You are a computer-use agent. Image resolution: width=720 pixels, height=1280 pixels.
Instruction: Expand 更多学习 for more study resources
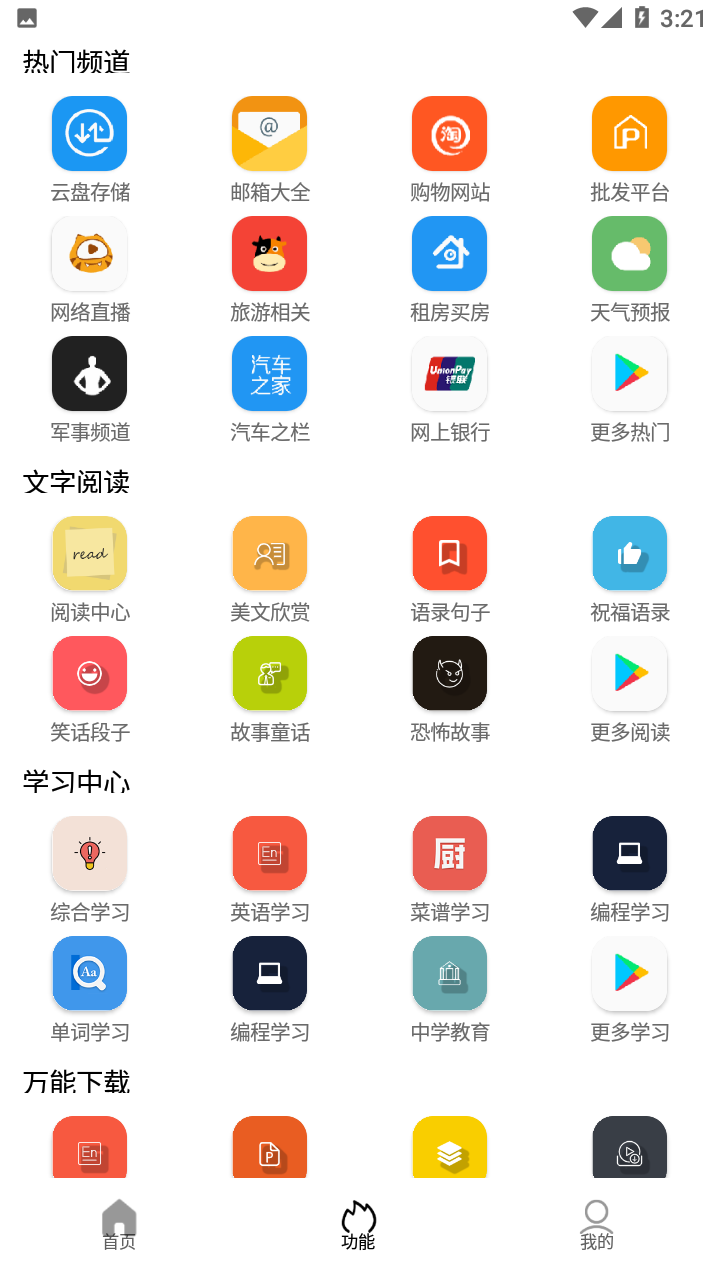[629, 973]
